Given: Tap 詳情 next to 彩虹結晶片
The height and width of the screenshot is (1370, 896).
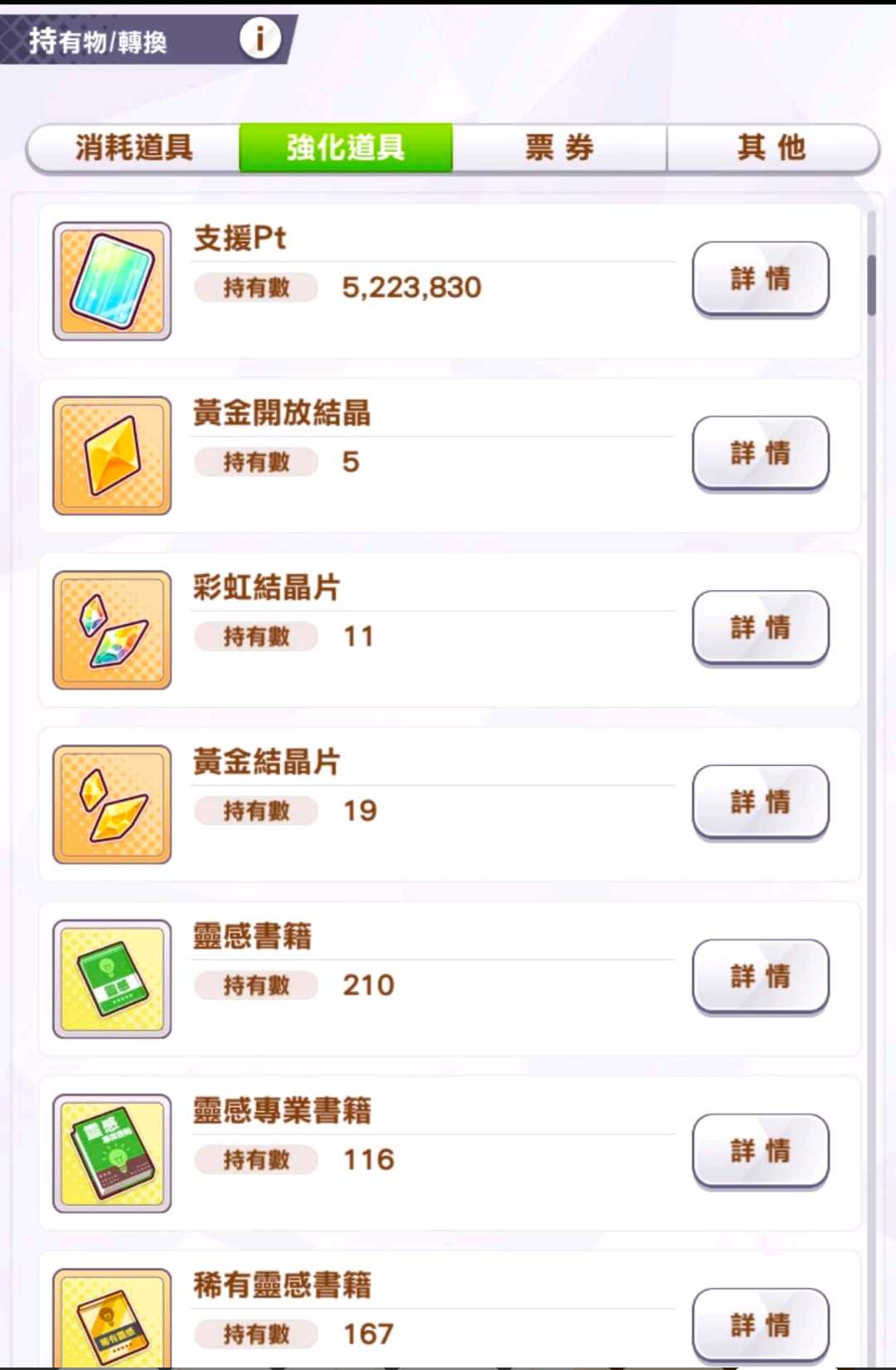Looking at the screenshot, I should [x=760, y=627].
